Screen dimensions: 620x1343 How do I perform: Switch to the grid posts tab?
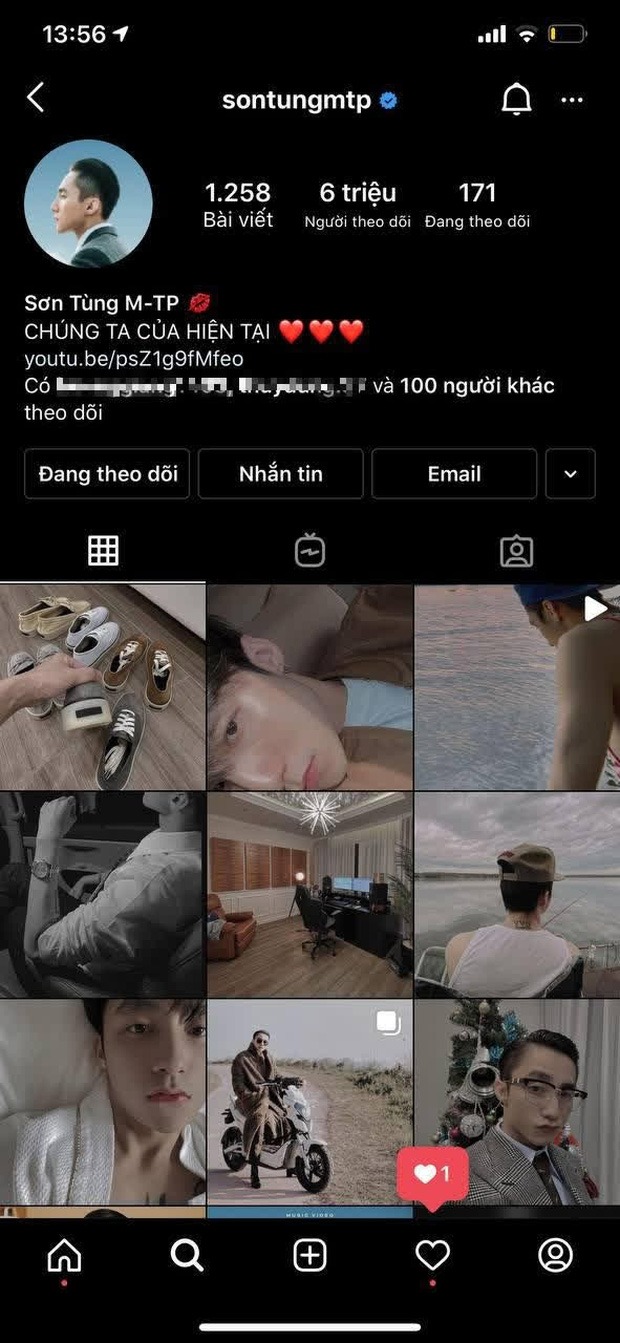[103, 551]
